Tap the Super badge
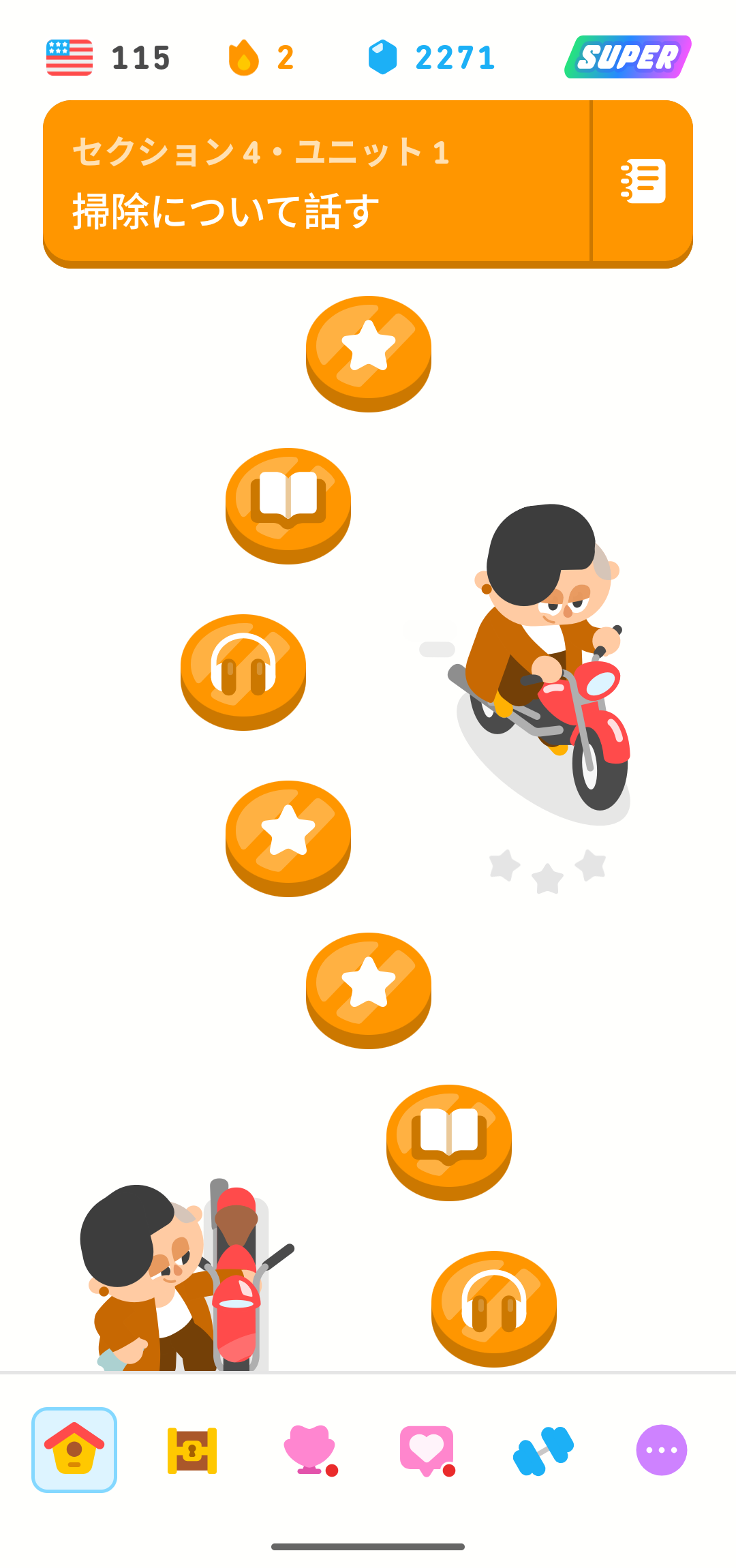 tap(628, 57)
